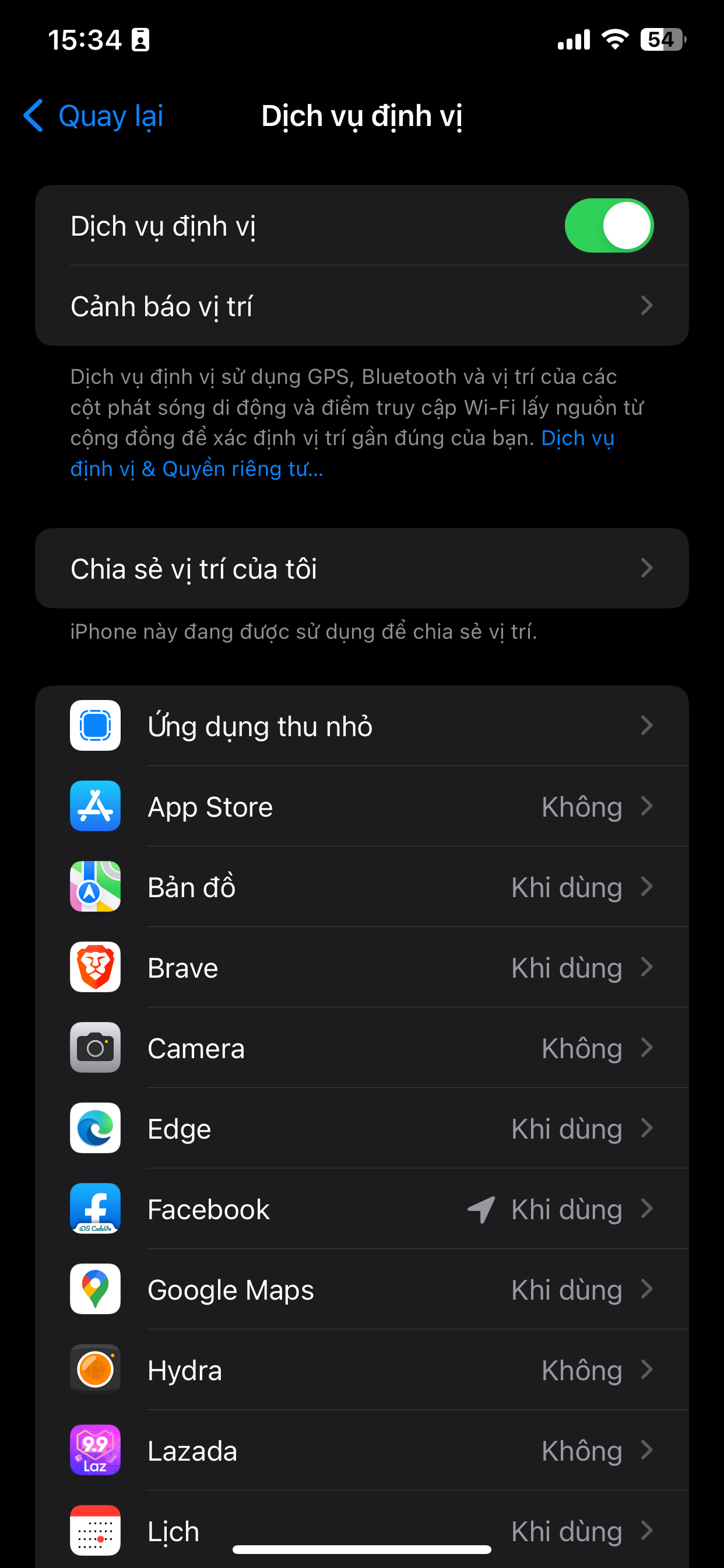The width and height of the screenshot is (724, 1568).
Task: Select the Facebook app icon
Action: coord(95,1209)
